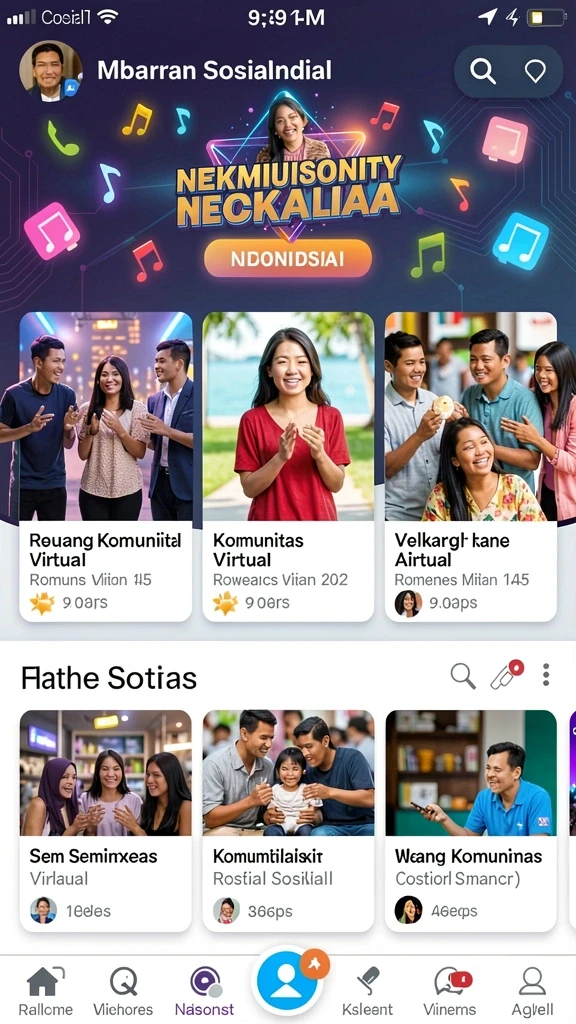Search within the Flathe Sotias section

pos(463,676)
